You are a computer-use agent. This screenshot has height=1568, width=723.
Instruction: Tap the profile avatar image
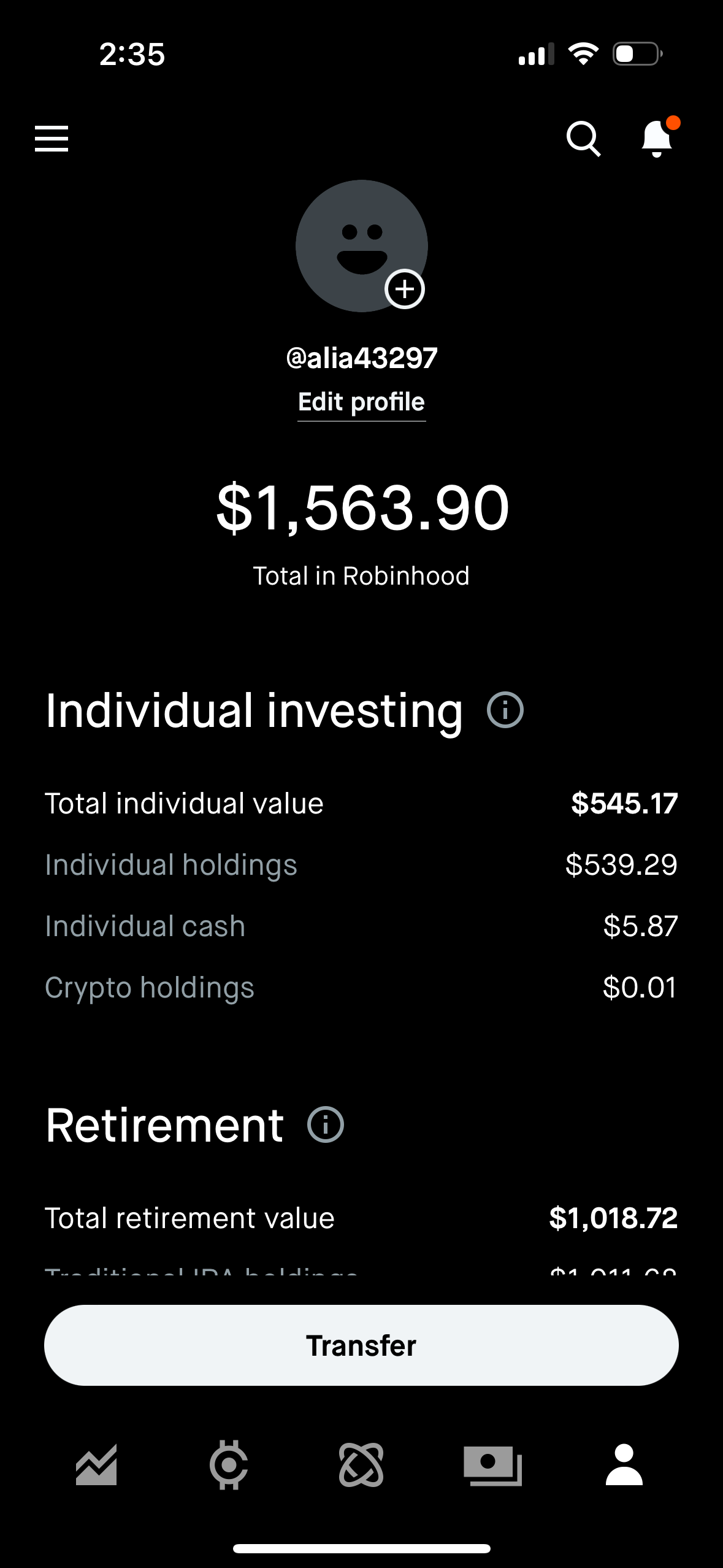[x=361, y=245]
